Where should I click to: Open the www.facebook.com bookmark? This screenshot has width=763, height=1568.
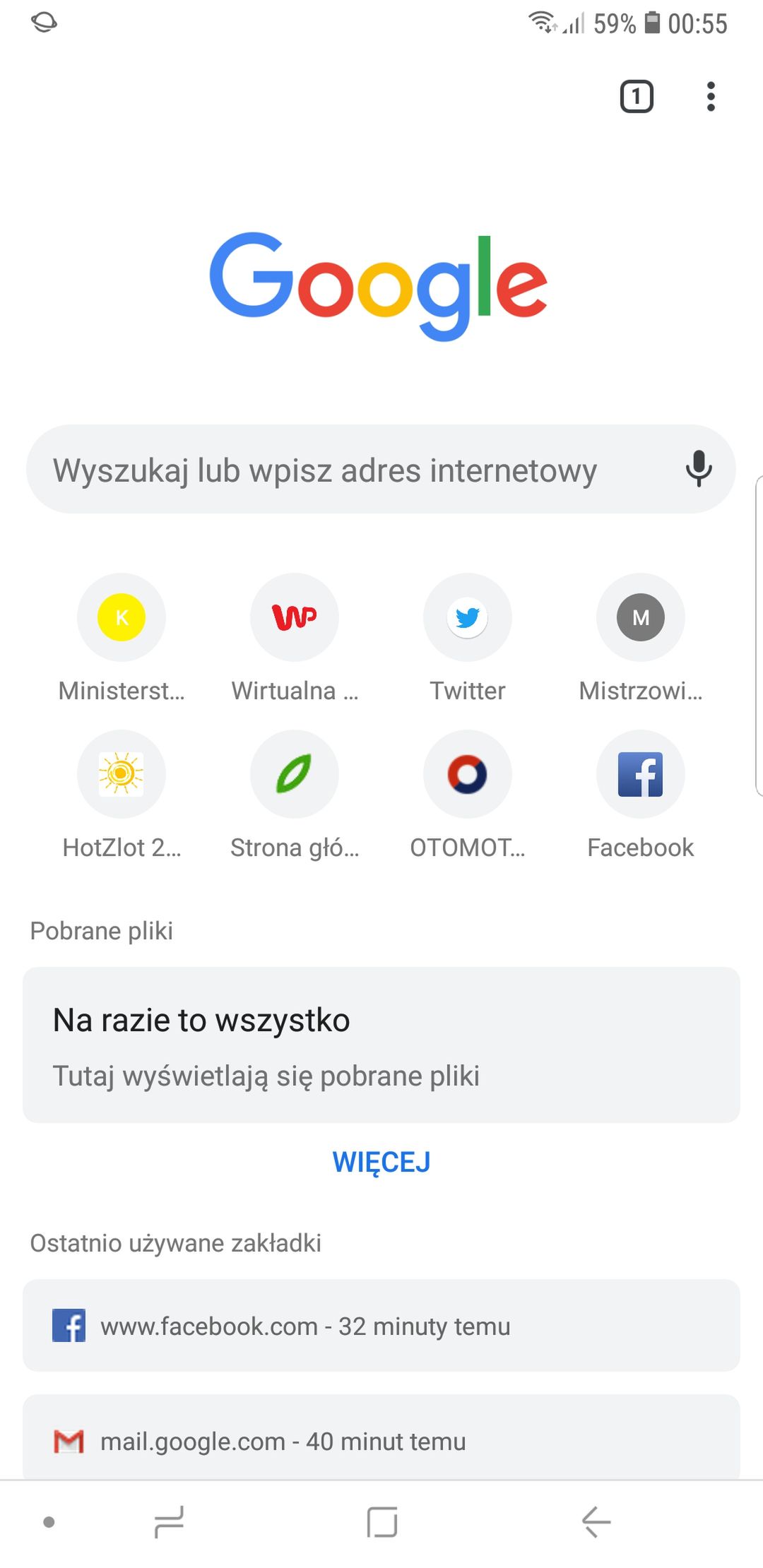(x=381, y=1326)
